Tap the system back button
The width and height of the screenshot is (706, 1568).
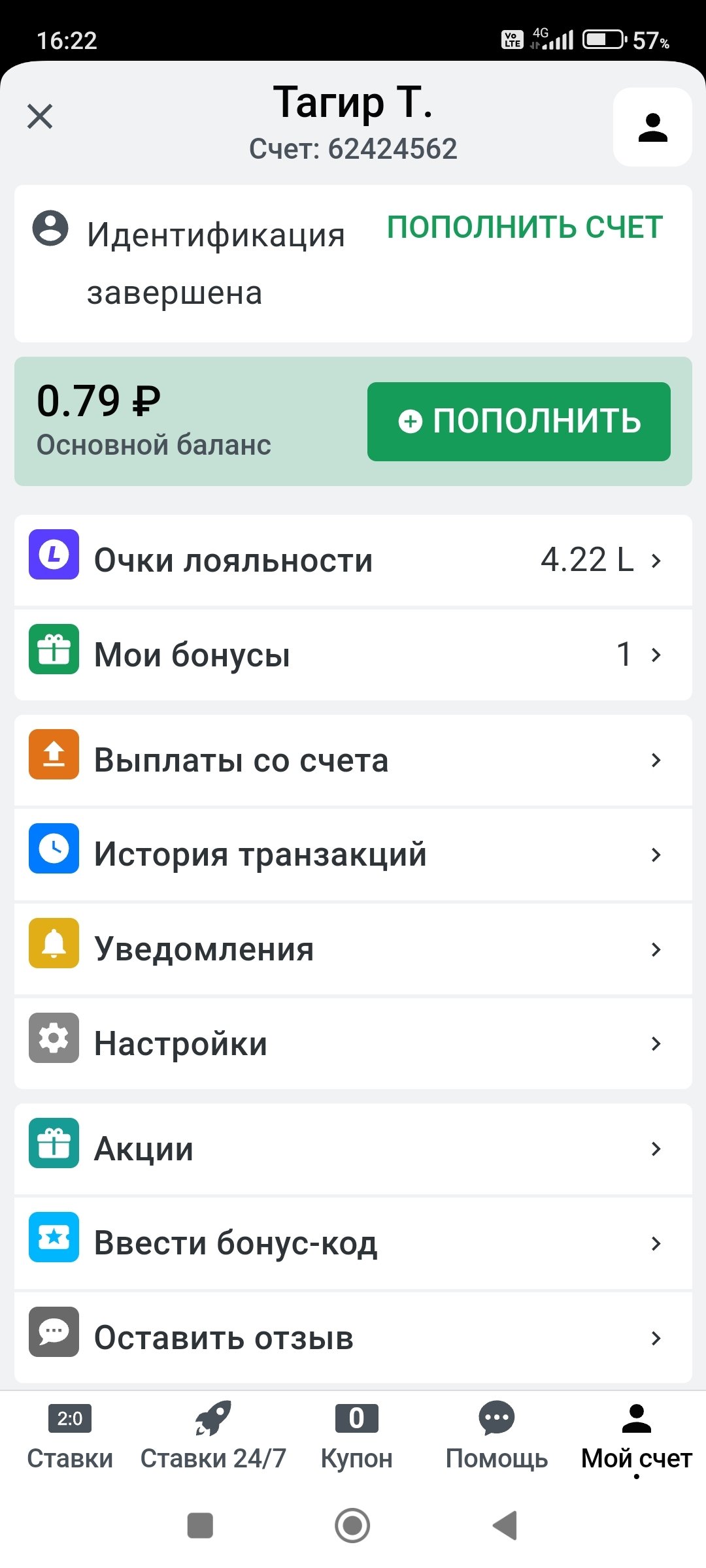505,1526
